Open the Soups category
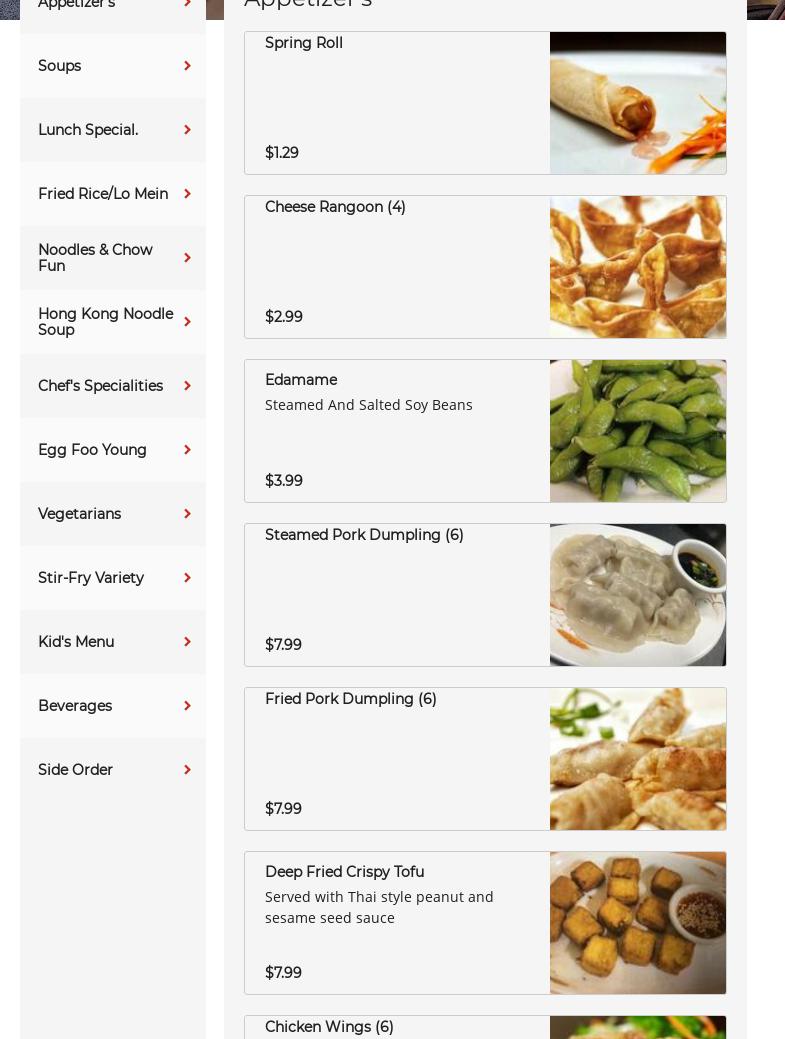 point(112,66)
